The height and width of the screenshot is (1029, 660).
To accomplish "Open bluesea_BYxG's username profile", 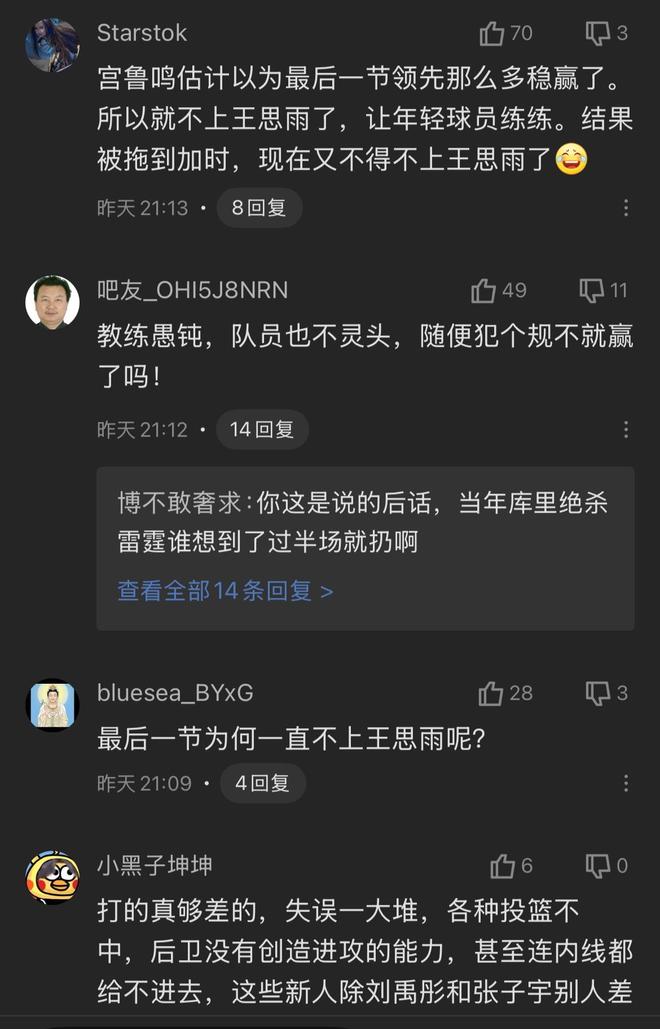I will click(x=175, y=693).
